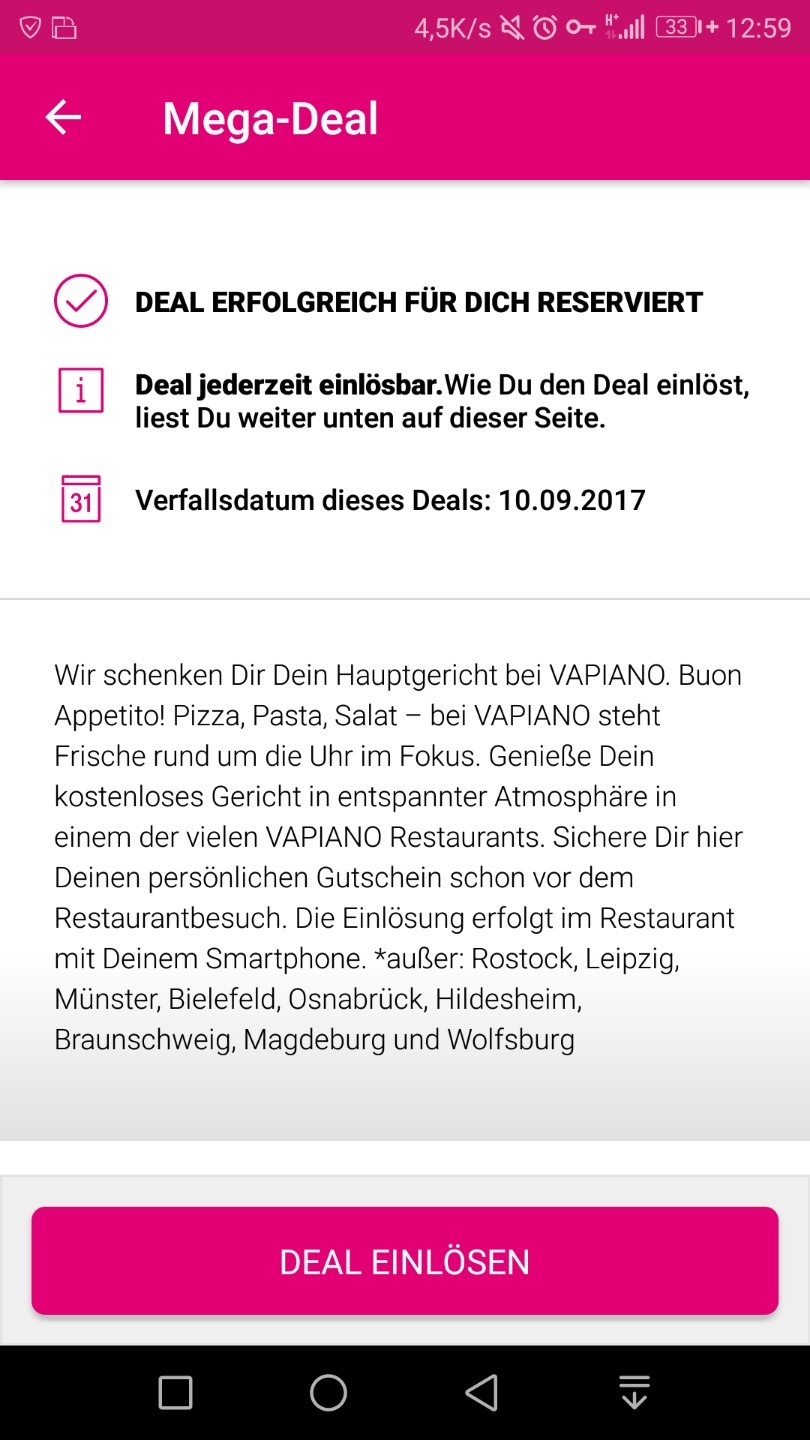Image resolution: width=810 pixels, height=1440 pixels.
Task: Go back using the header arrow
Action: [x=63, y=118]
